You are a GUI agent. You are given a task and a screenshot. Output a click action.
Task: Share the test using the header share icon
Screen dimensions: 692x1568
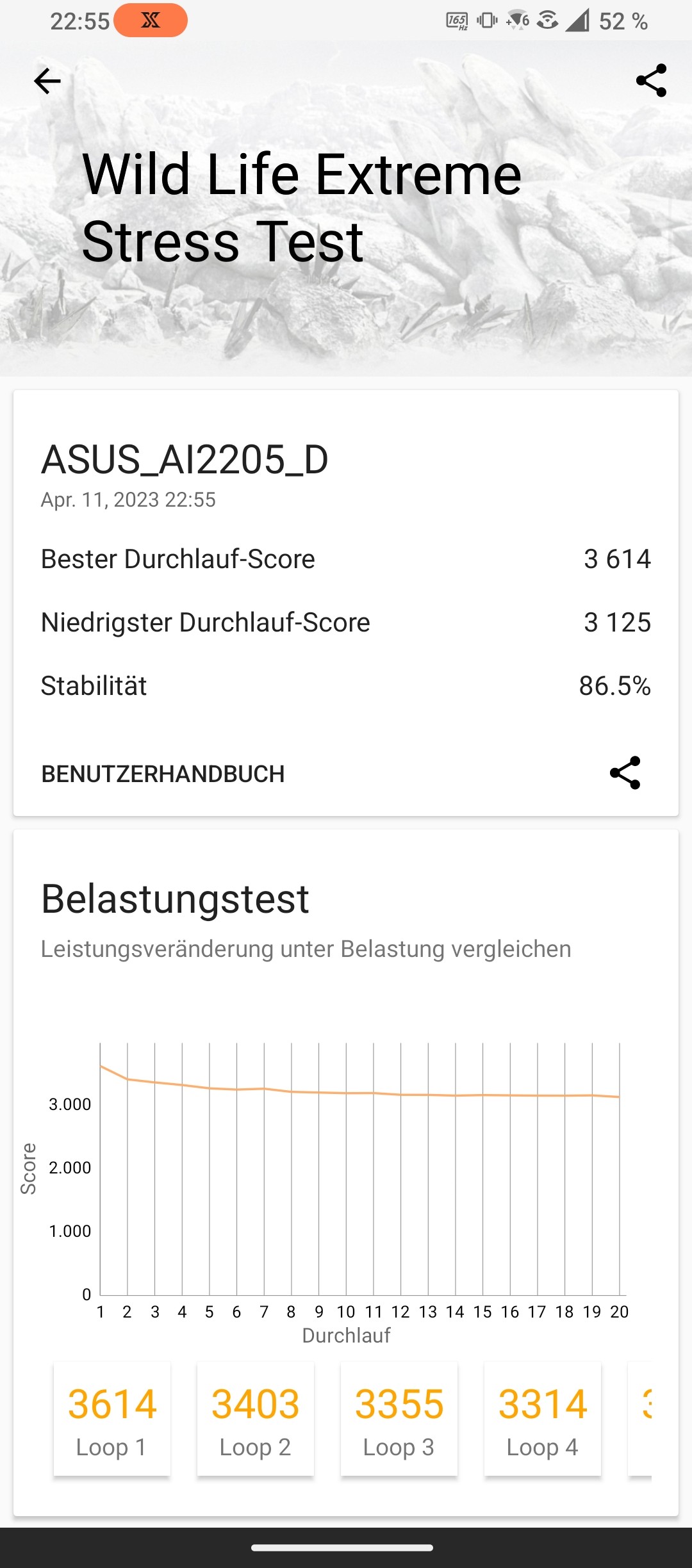click(x=651, y=80)
